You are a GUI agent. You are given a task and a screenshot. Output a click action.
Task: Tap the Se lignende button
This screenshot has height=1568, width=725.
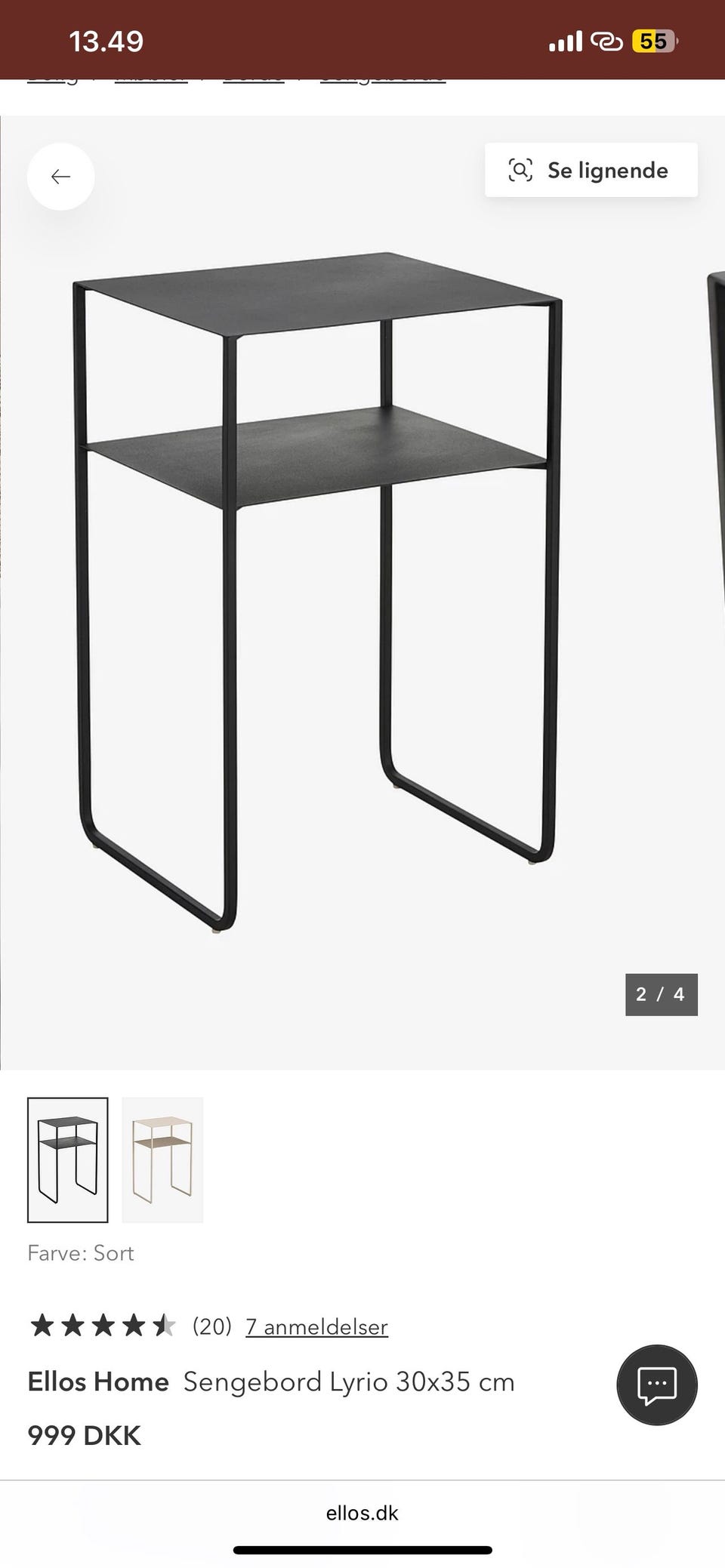pos(591,171)
